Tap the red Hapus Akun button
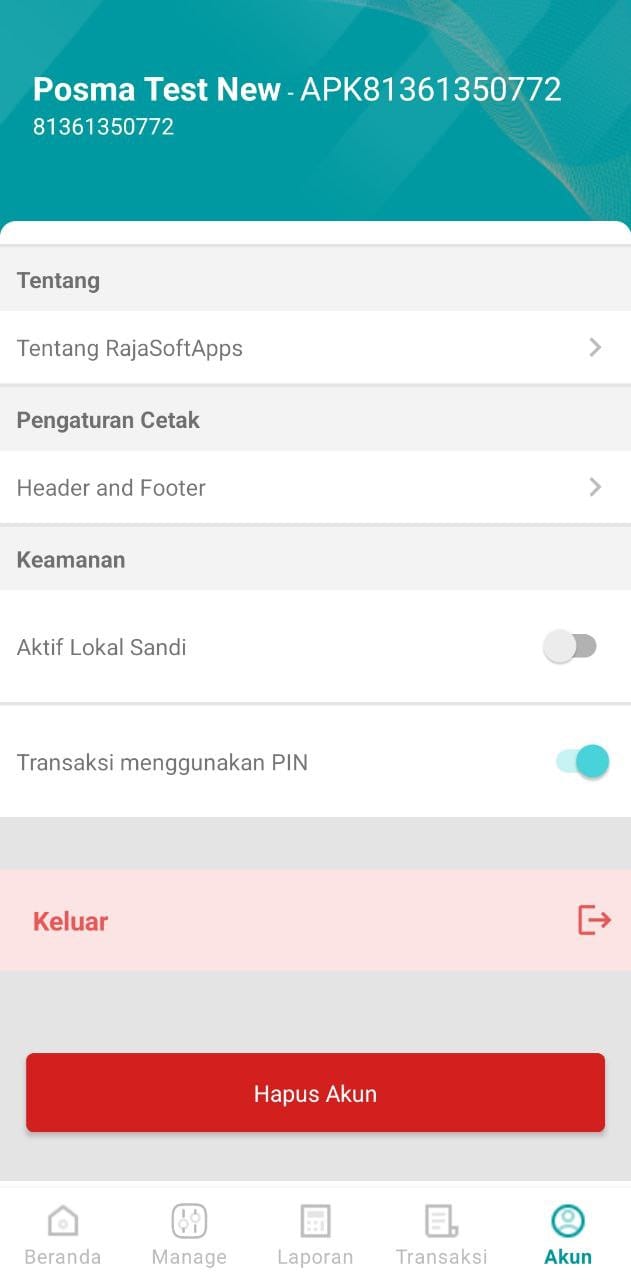 pyautogui.click(x=315, y=1093)
